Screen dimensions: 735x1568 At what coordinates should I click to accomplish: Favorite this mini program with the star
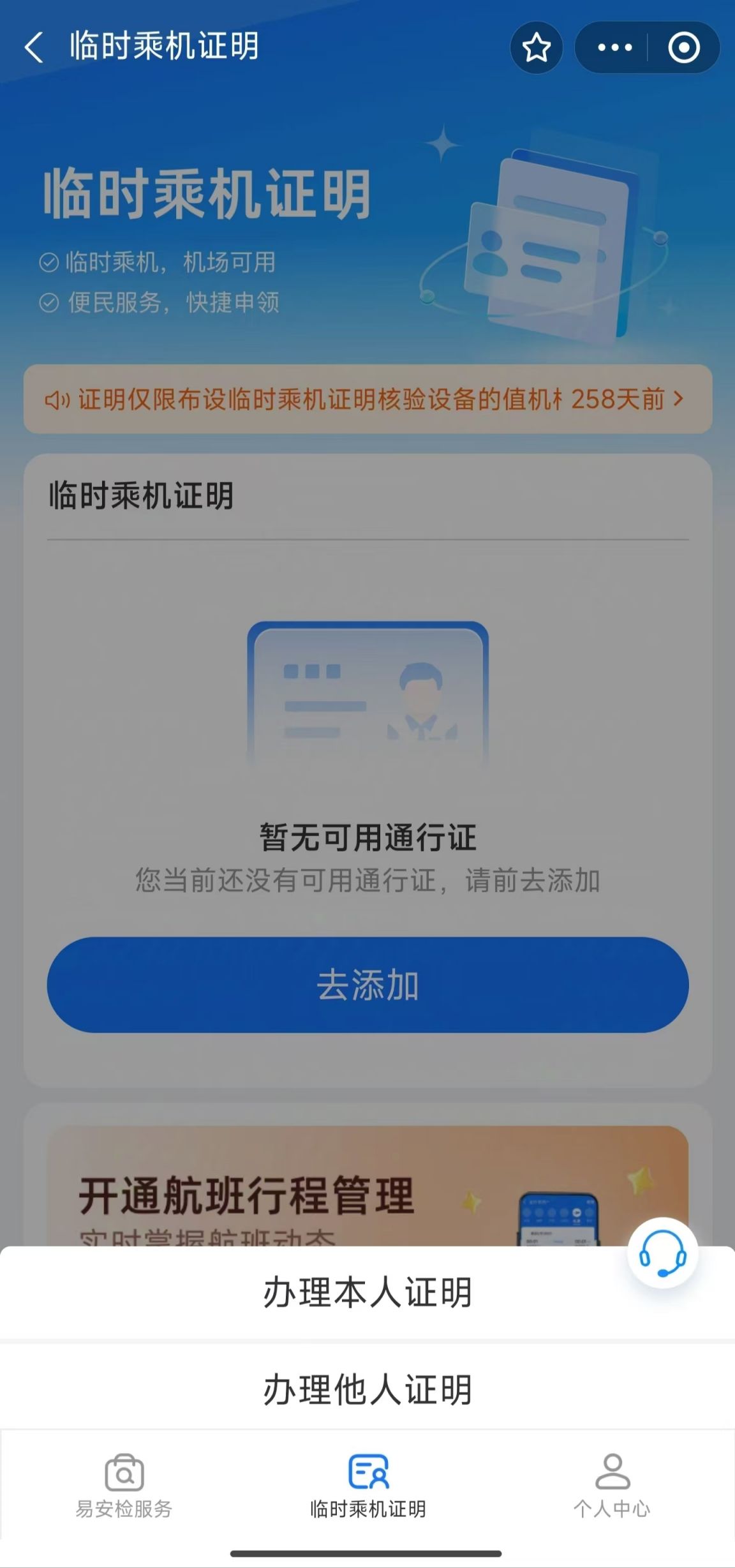coord(536,48)
